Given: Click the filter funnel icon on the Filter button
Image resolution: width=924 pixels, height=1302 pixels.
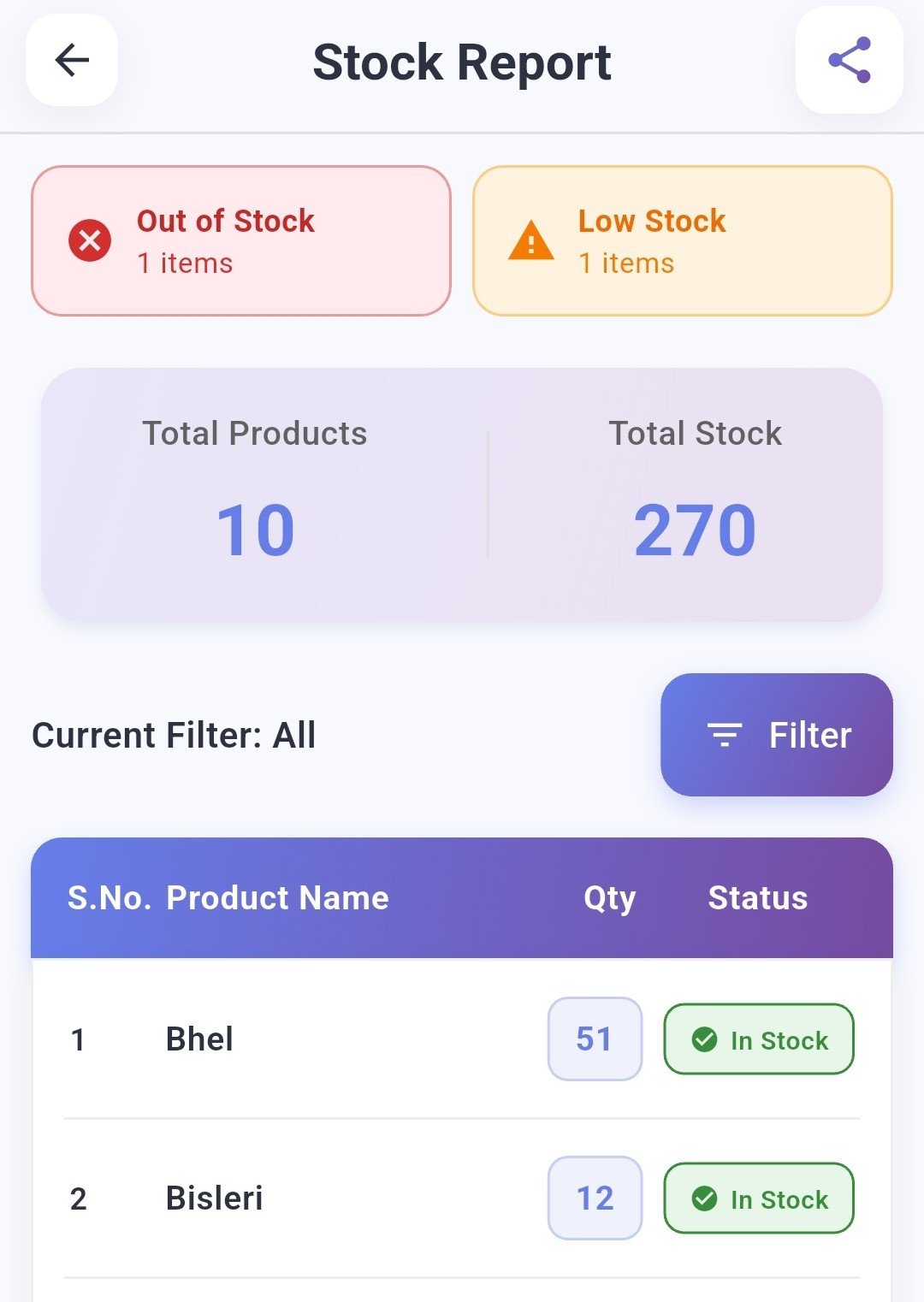Looking at the screenshot, I should point(725,735).
